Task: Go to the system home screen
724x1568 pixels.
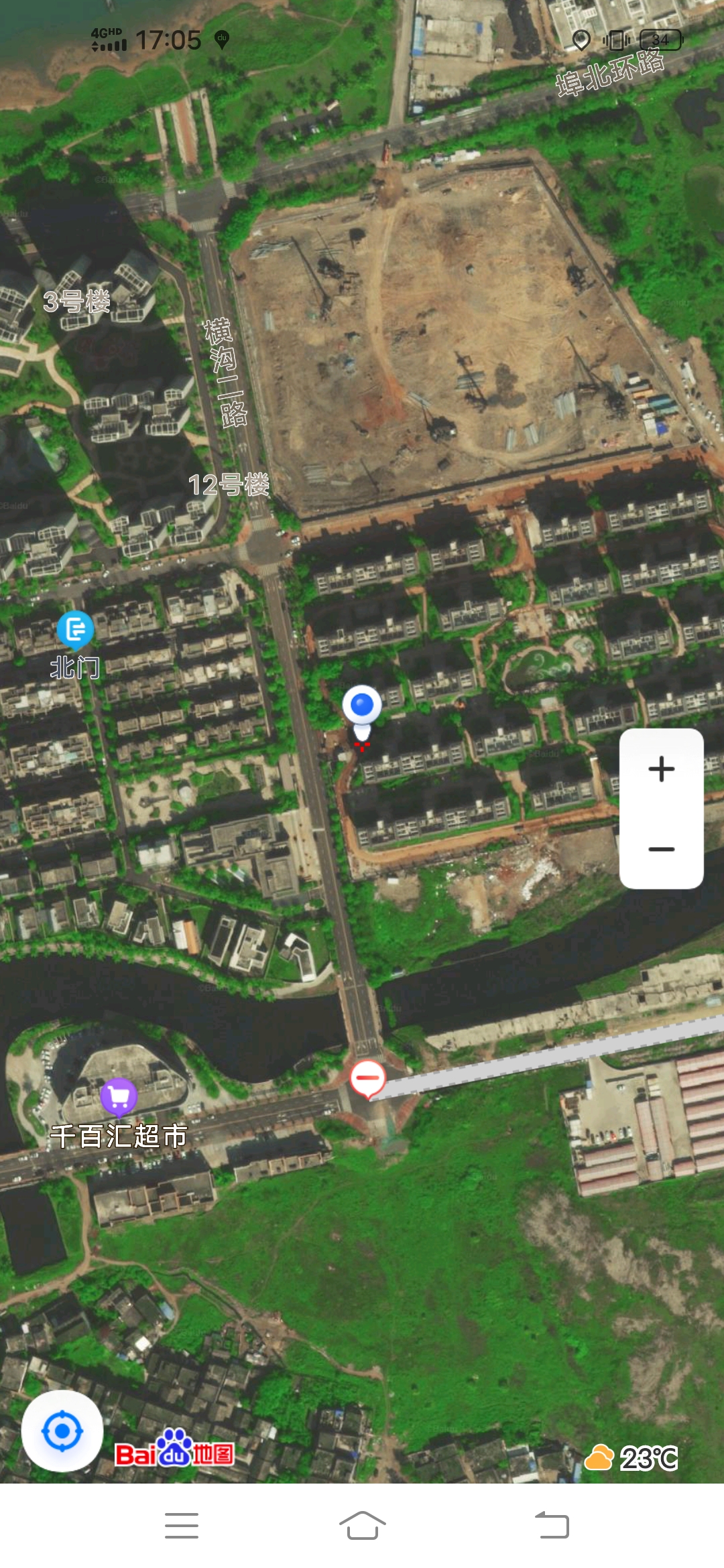Action: click(x=362, y=1526)
